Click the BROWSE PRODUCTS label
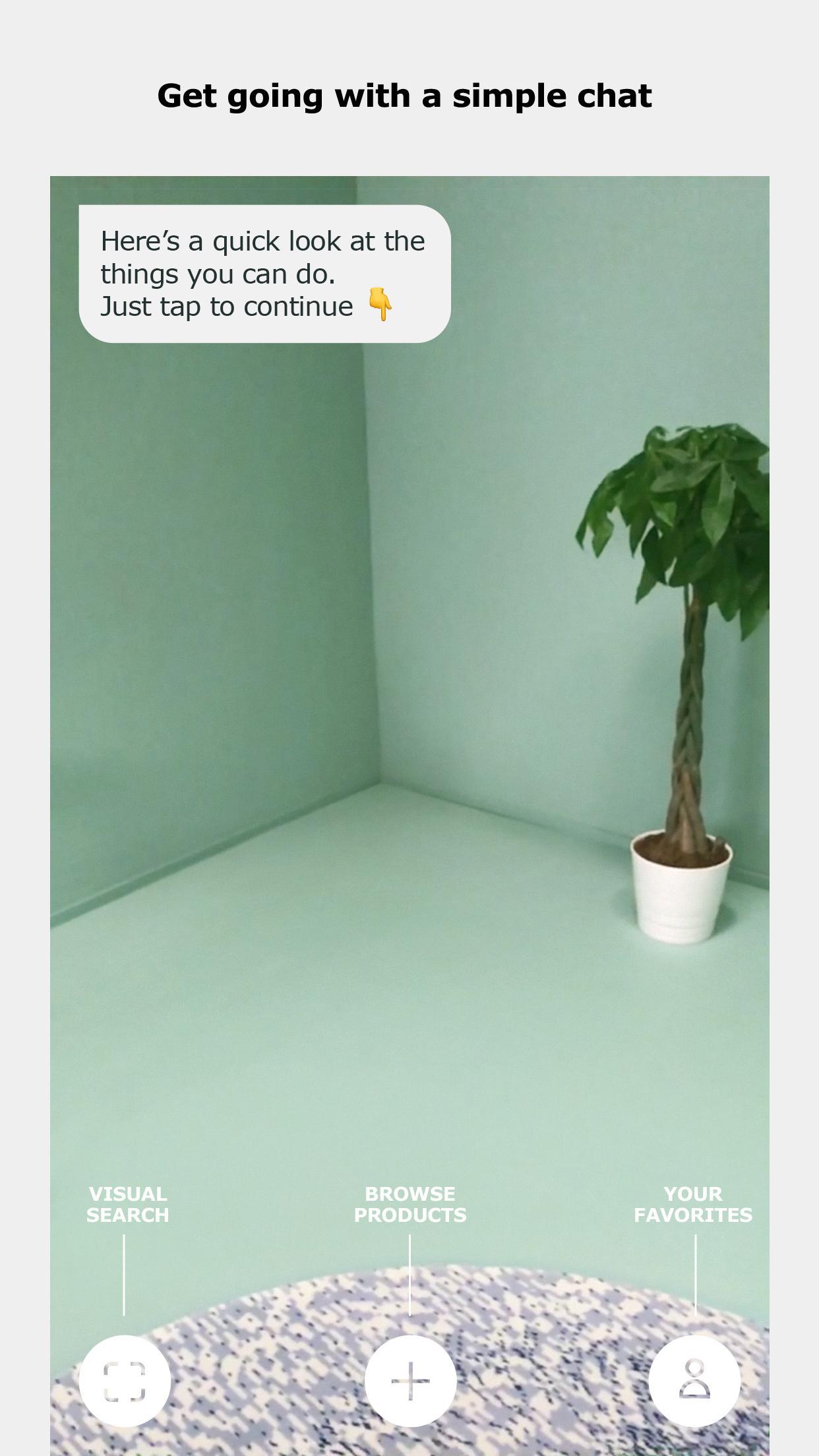This screenshot has height=1456, width=819. pyautogui.click(x=409, y=1204)
